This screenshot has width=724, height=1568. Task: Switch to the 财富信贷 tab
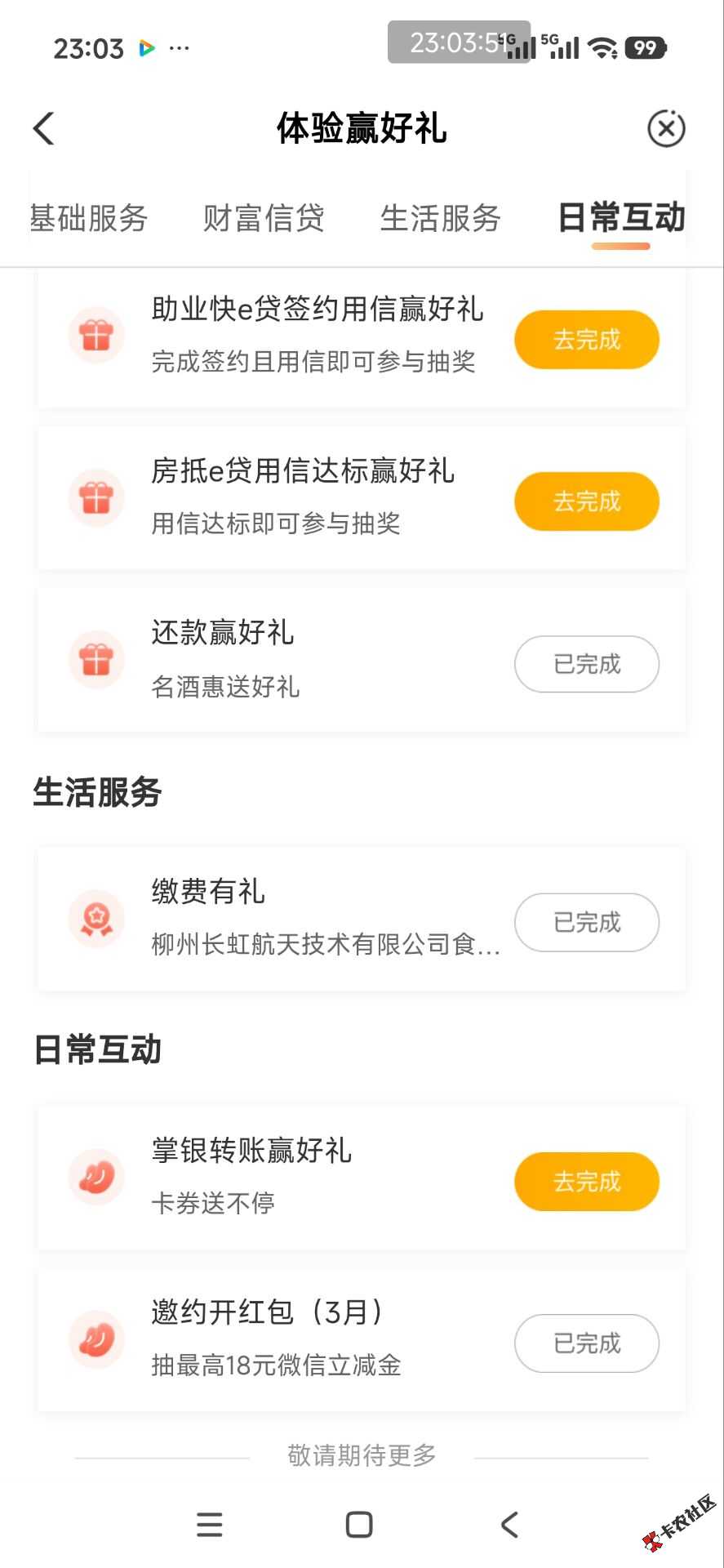tap(264, 218)
